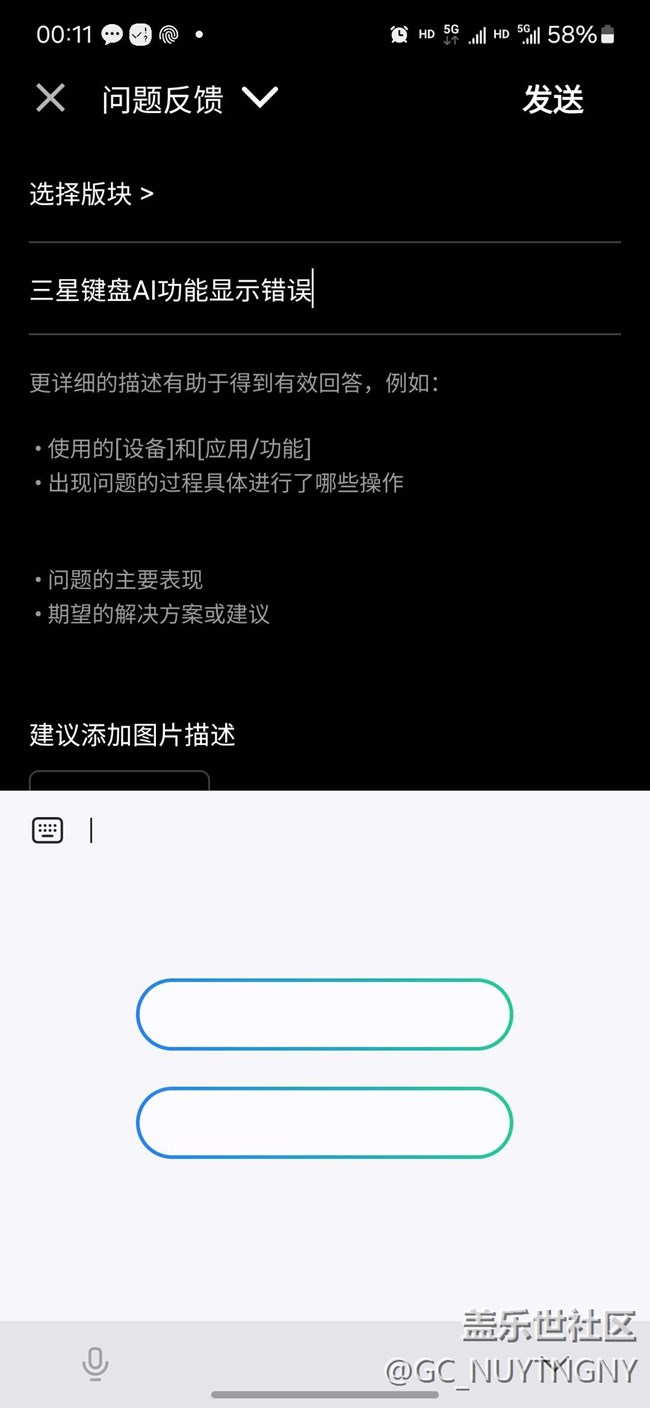
Task: Tap the add-picture box under 建议添加图片描述
Action: click(x=119, y=780)
